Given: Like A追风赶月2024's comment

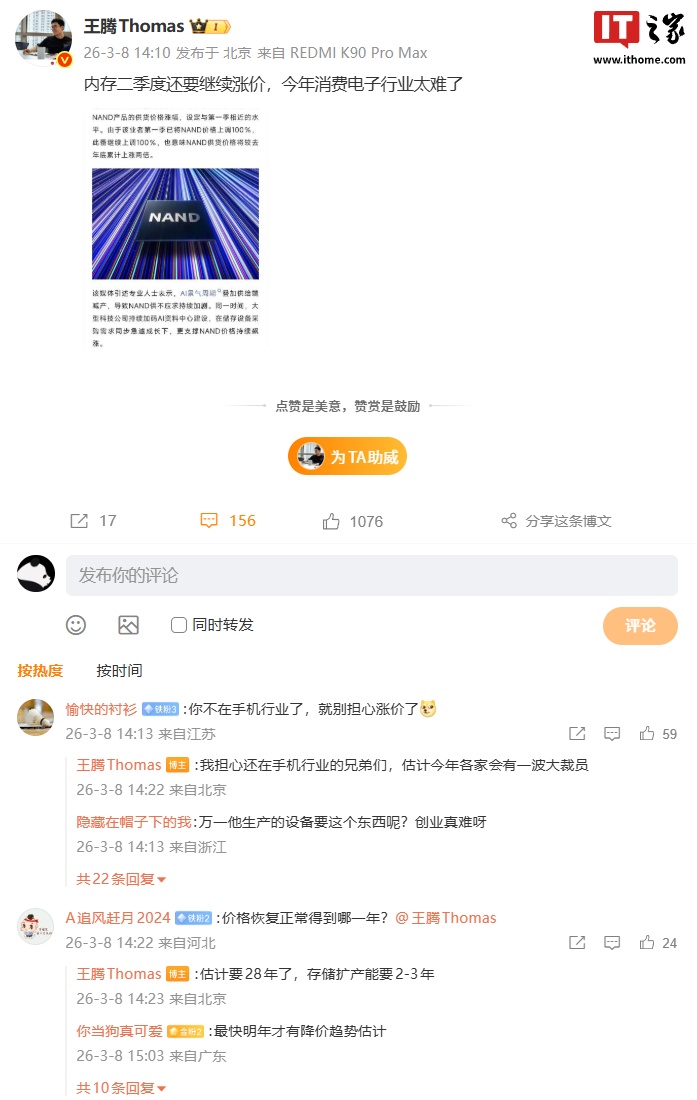Looking at the screenshot, I should point(647,942).
